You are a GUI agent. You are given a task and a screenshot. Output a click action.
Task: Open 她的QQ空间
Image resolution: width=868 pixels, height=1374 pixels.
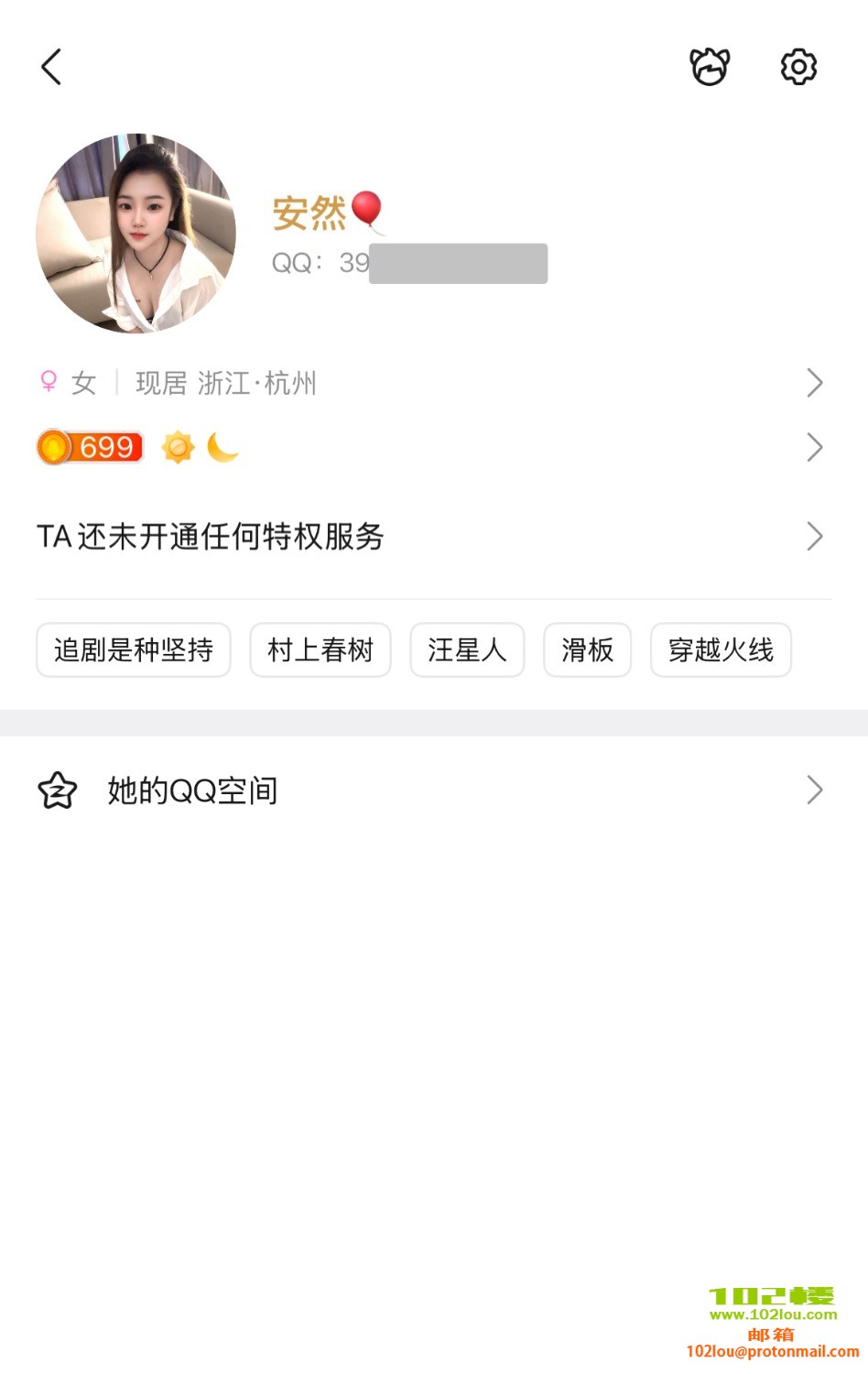point(430,790)
